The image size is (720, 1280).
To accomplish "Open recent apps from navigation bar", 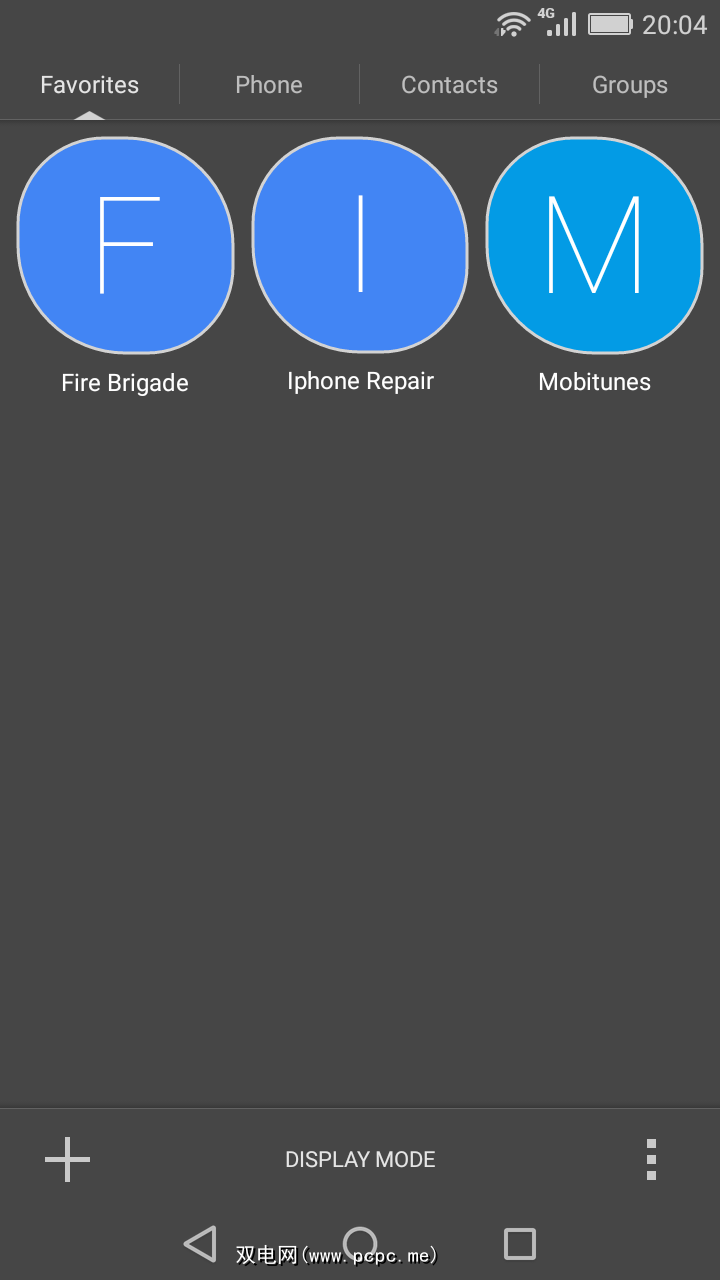I will pos(519,1244).
